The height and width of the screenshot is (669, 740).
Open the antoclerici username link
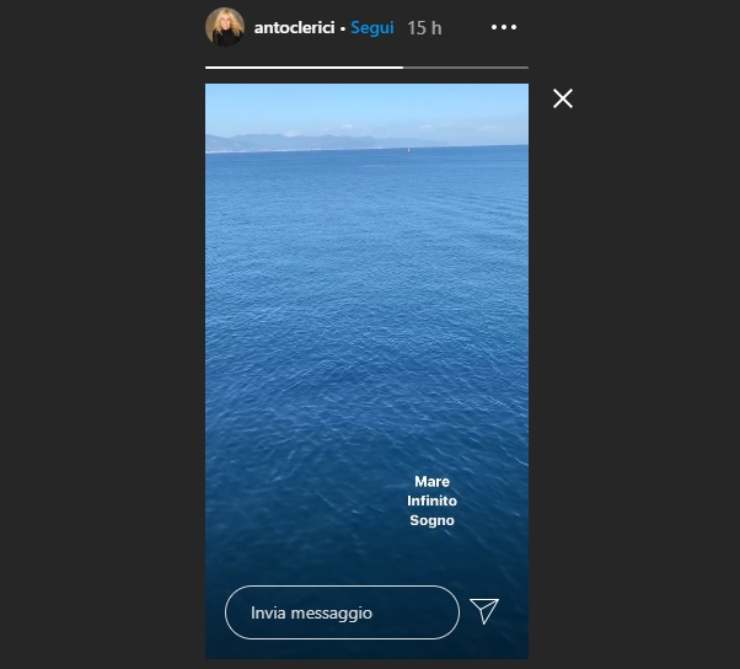pyautogui.click(x=293, y=28)
